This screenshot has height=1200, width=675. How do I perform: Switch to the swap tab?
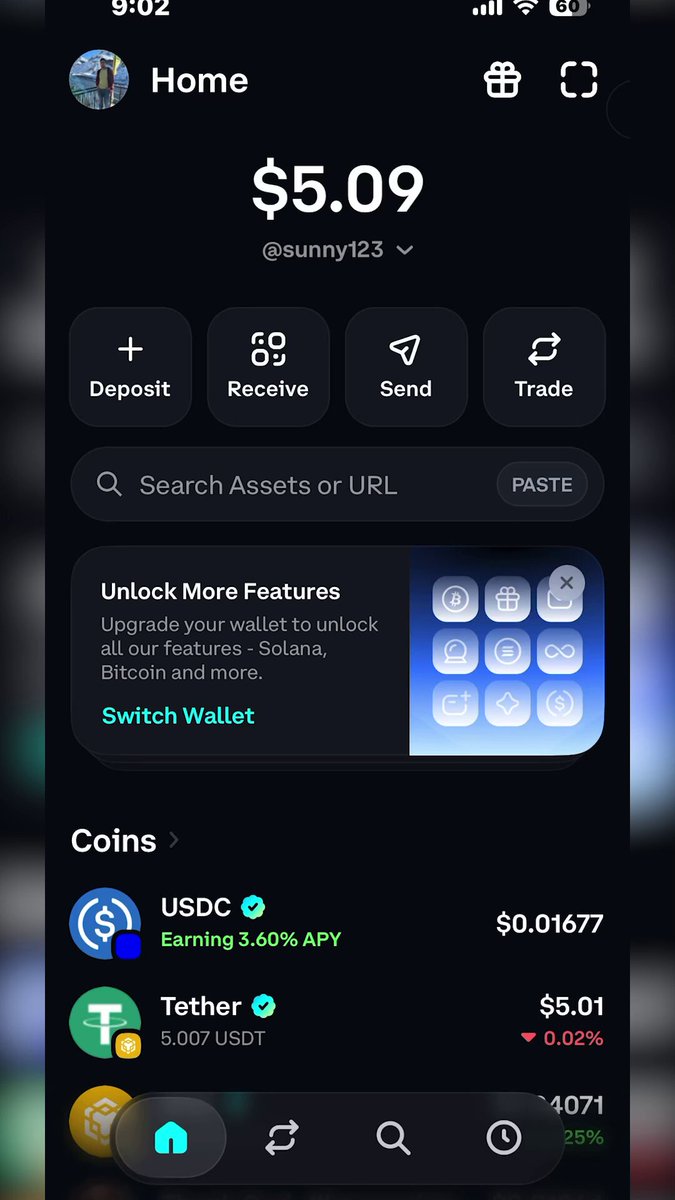(x=282, y=1138)
